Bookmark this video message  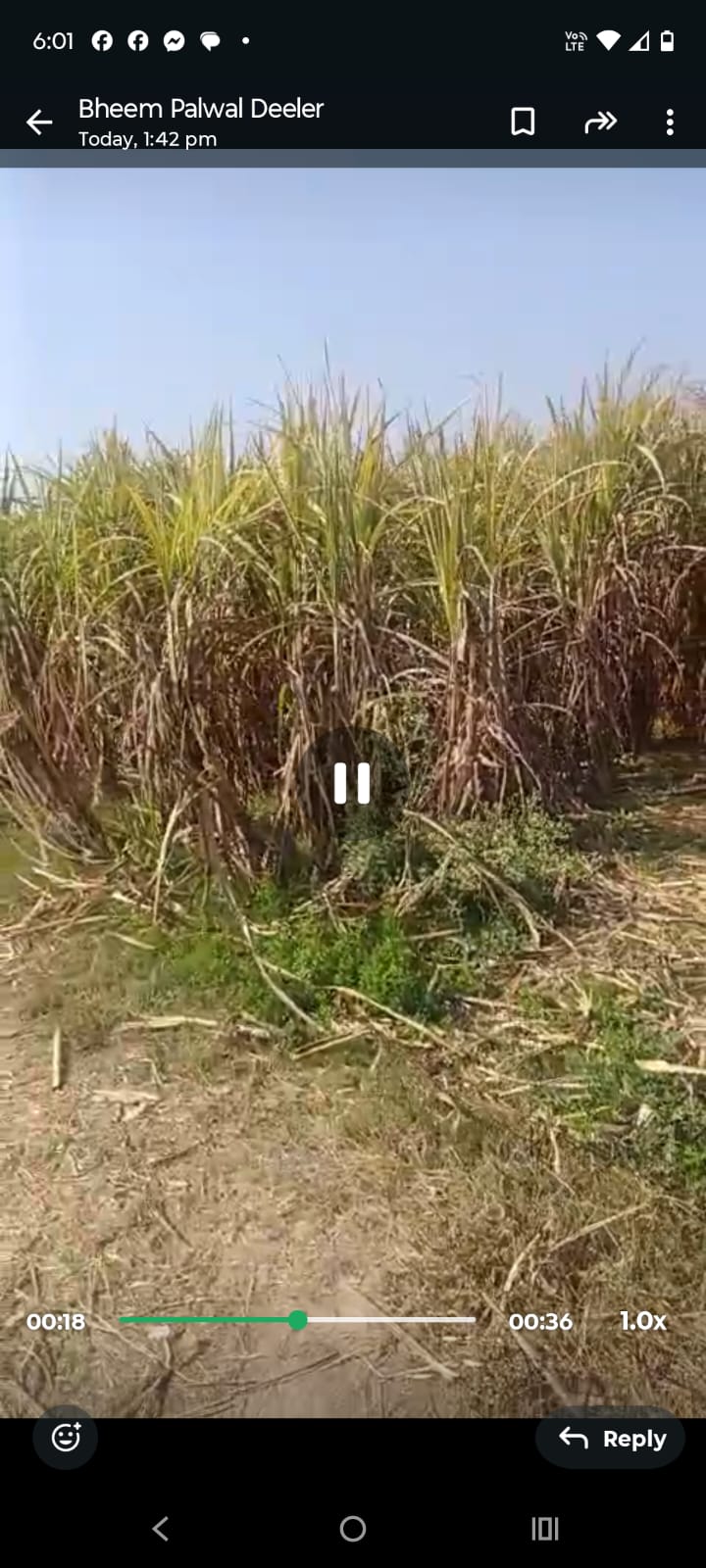[523, 122]
